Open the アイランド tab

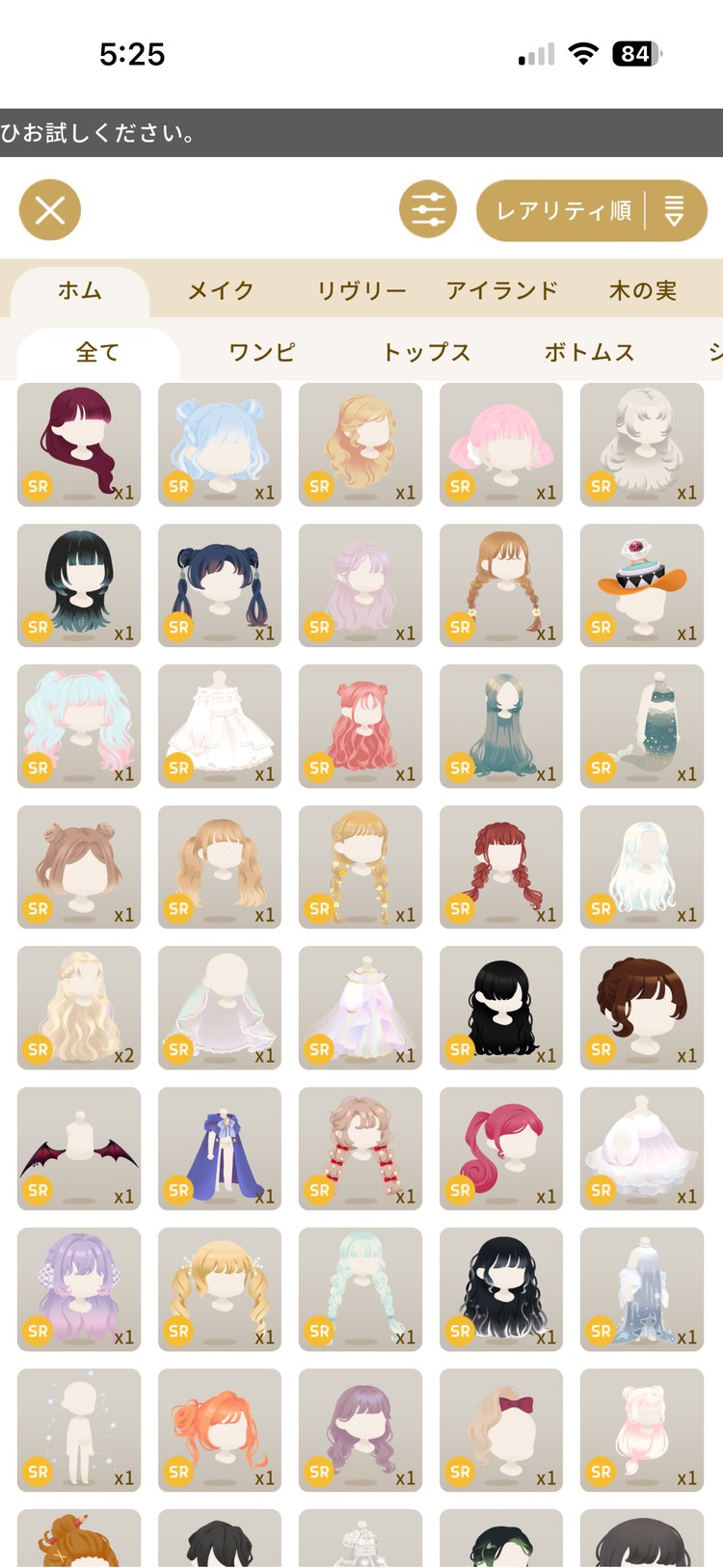click(x=501, y=290)
